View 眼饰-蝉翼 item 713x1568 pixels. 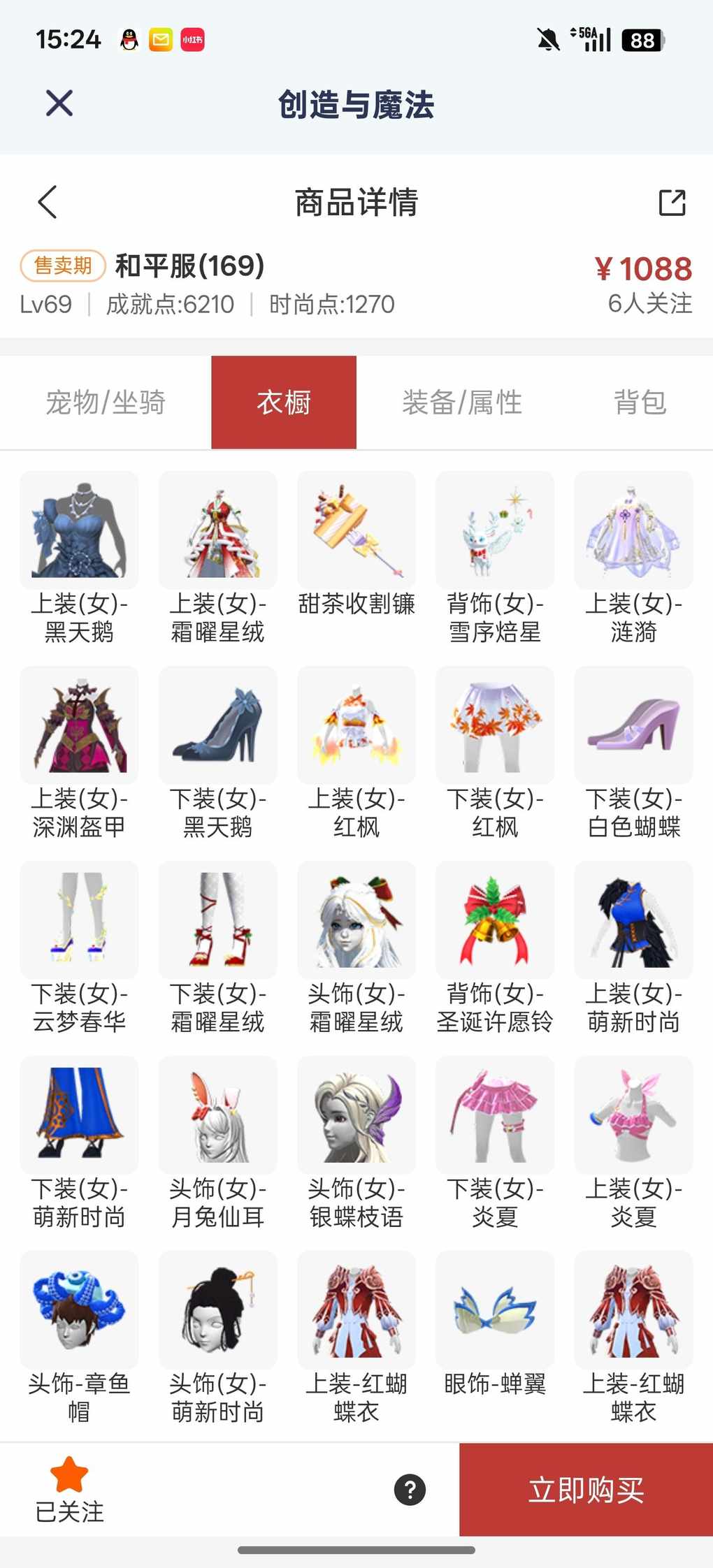click(495, 1310)
